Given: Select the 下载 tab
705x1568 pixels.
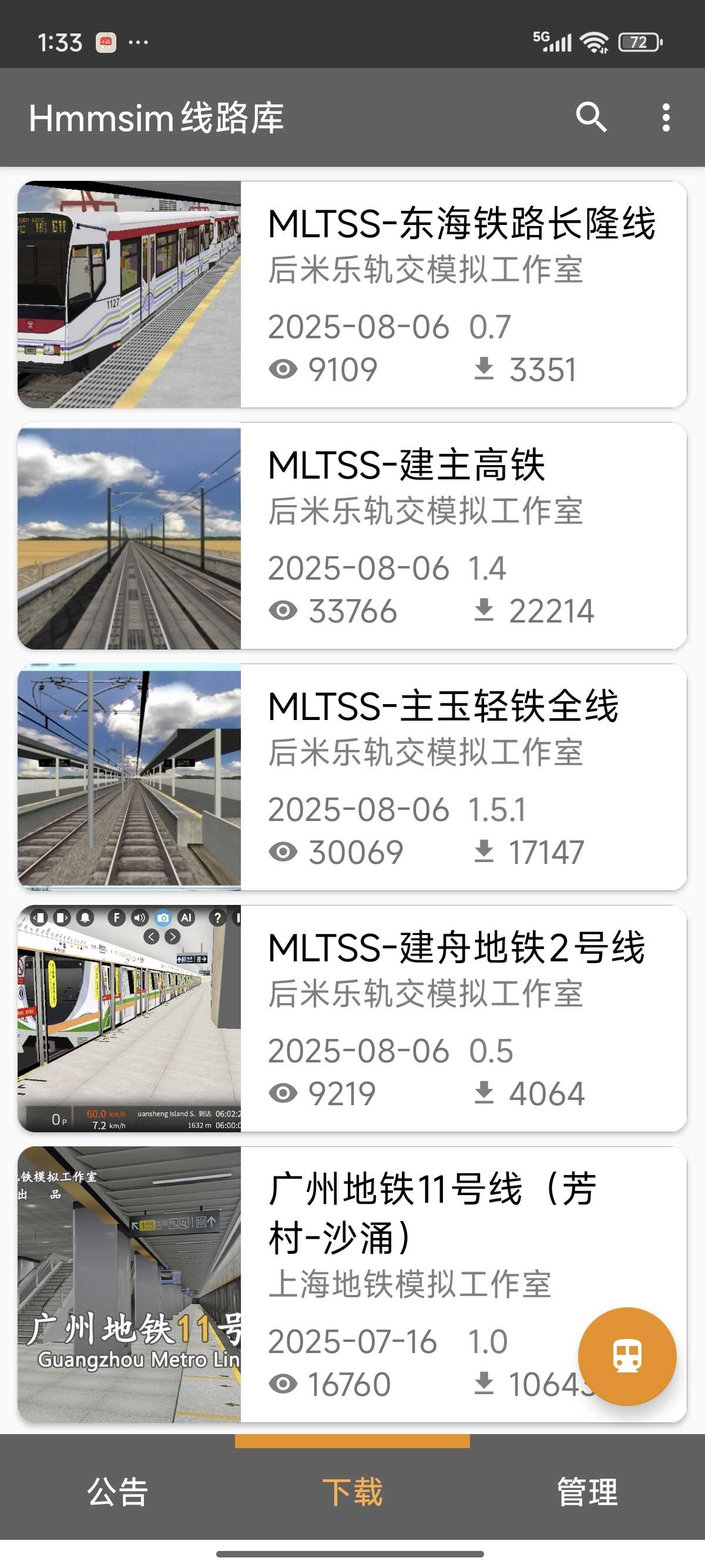Looking at the screenshot, I should (x=352, y=1491).
